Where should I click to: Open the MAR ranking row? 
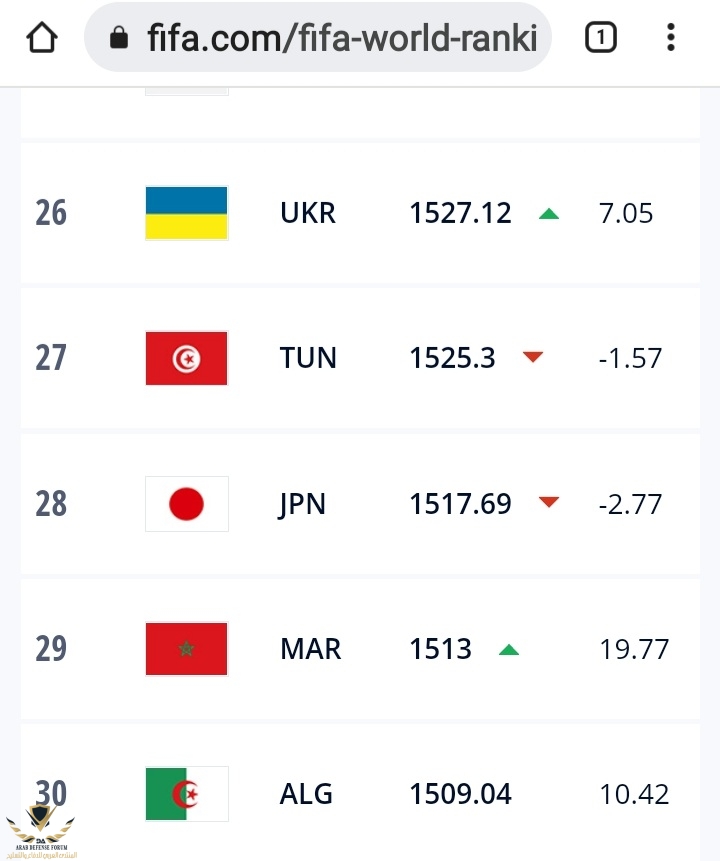(360, 649)
